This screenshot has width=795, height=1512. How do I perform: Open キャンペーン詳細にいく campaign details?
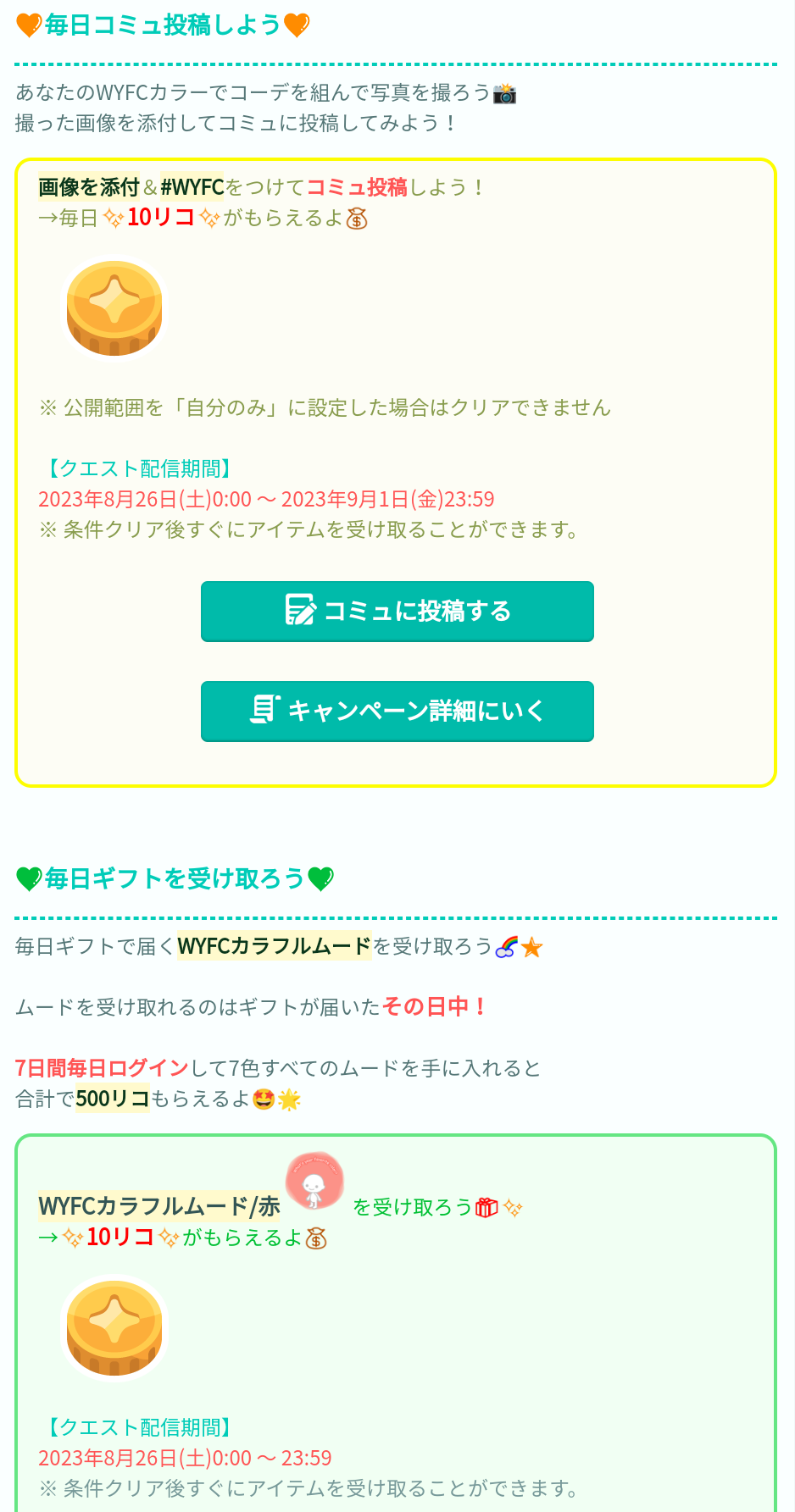(397, 711)
